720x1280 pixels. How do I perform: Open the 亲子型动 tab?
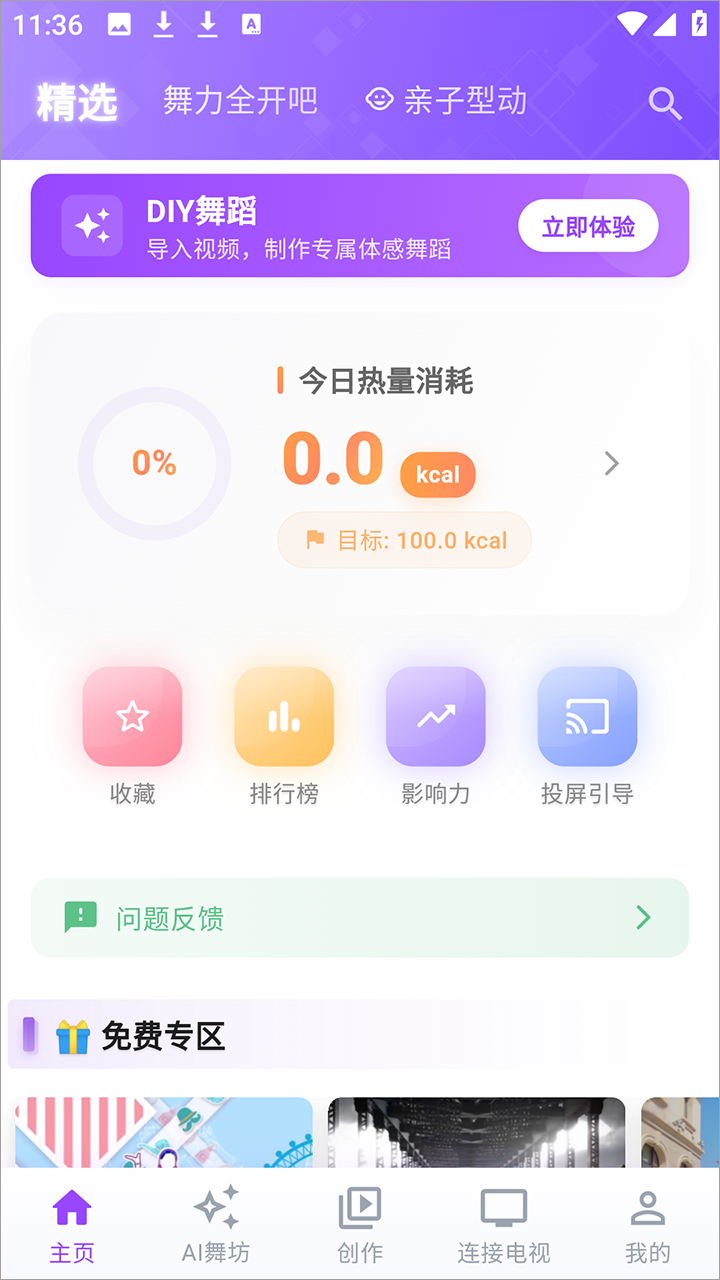point(446,101)
